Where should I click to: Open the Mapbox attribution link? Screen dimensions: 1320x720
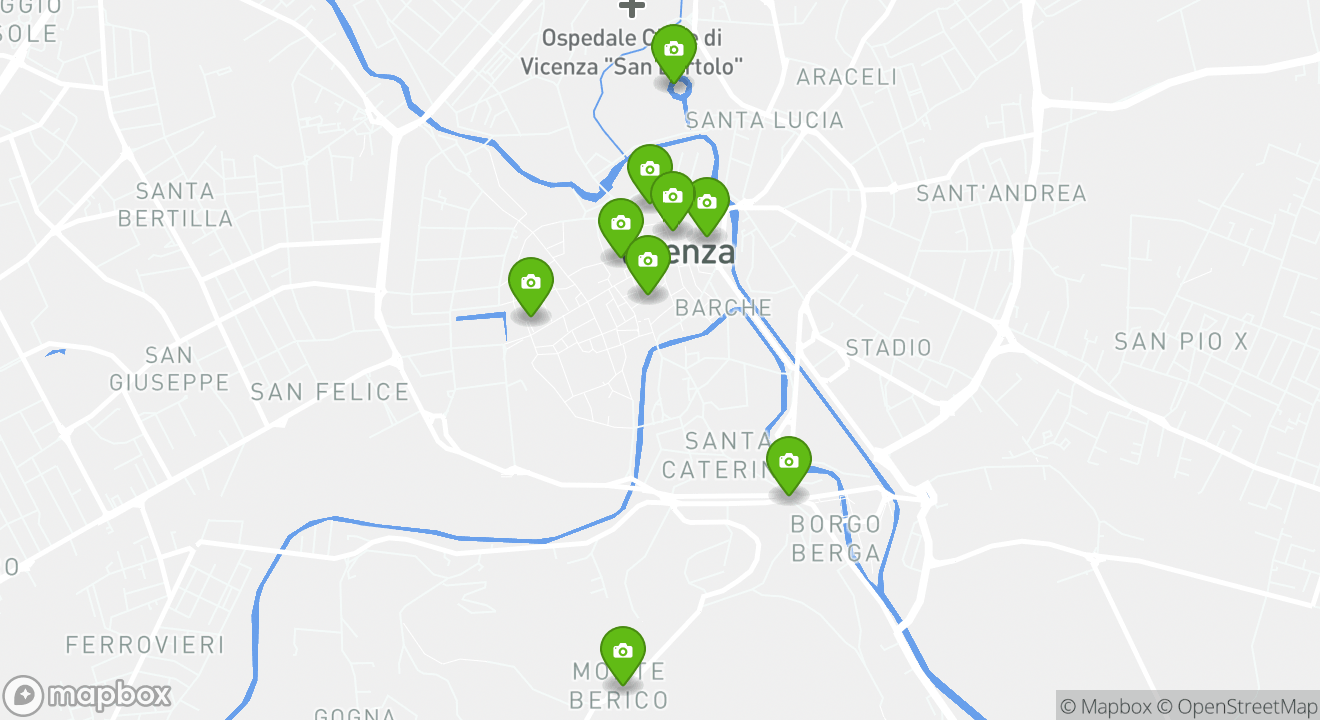click(x=1105, y=706)
